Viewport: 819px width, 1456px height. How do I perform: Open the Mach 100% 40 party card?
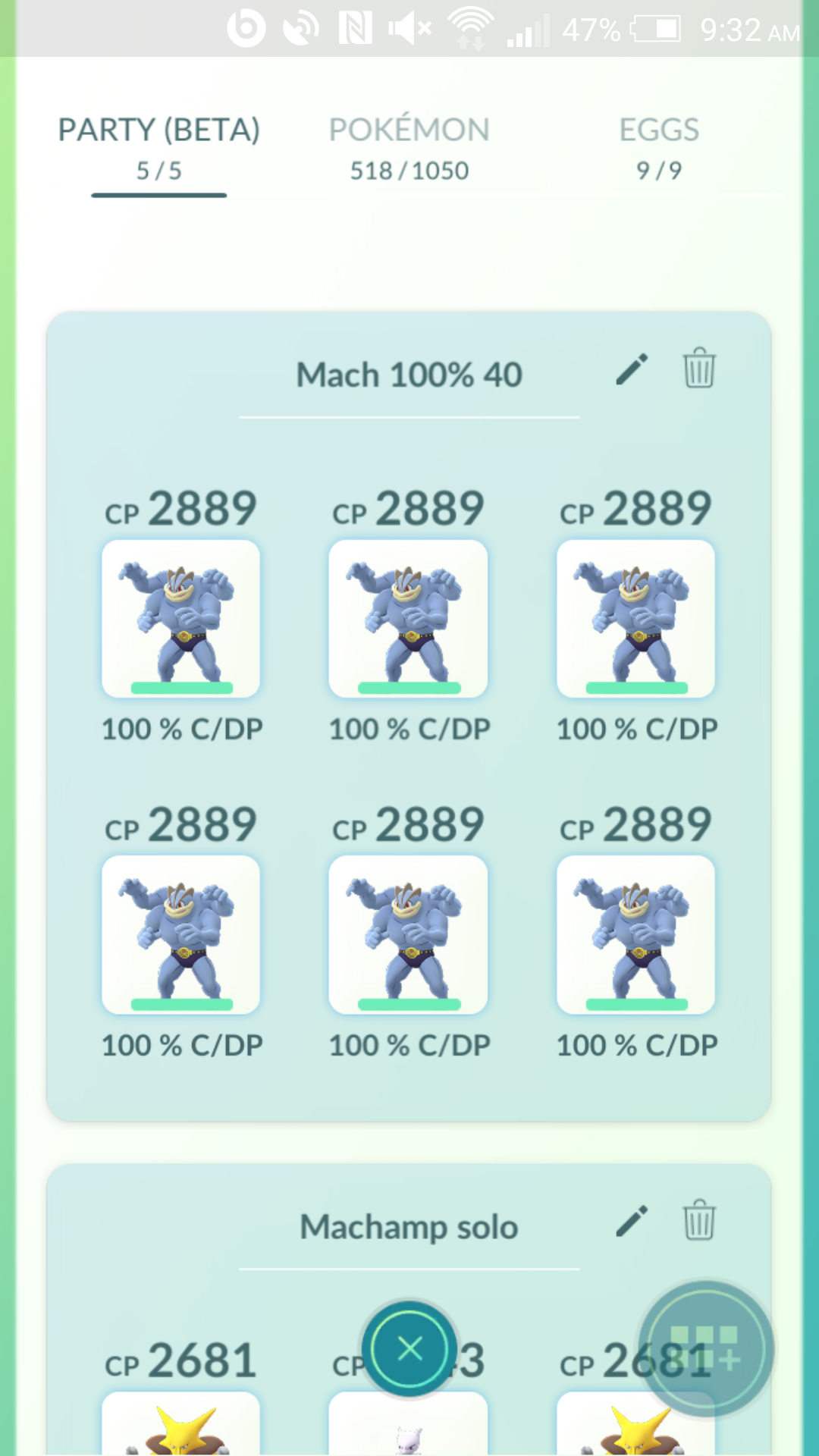tap(409, 717)
